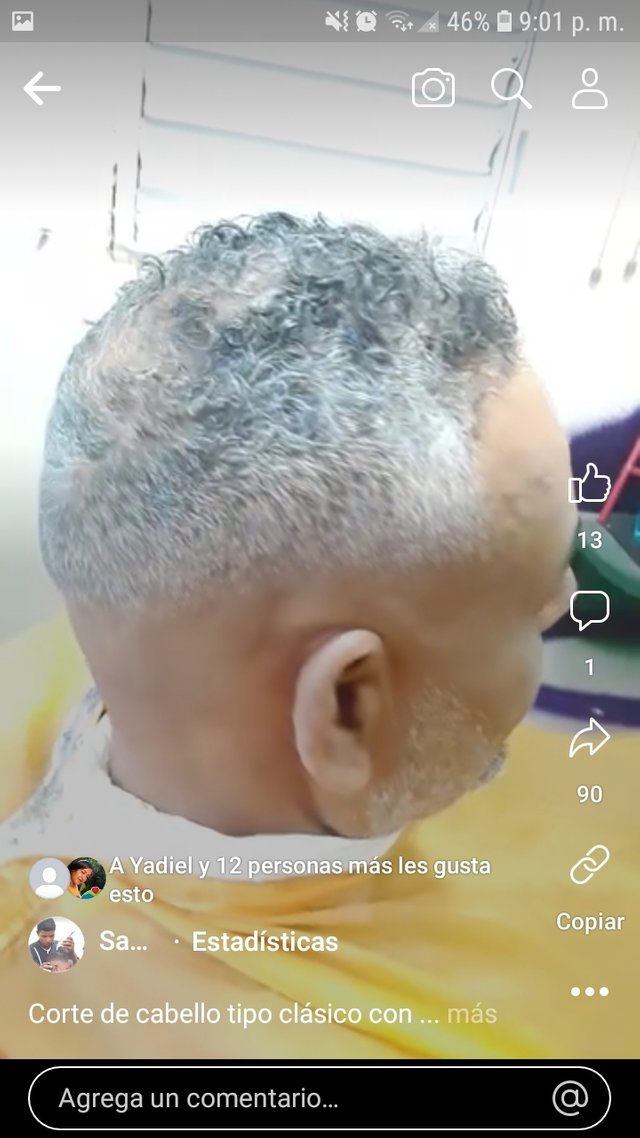Like this video with thumbs up
Screen dimensions: 640x1138
pyautogui.click(x=589, y=484)
